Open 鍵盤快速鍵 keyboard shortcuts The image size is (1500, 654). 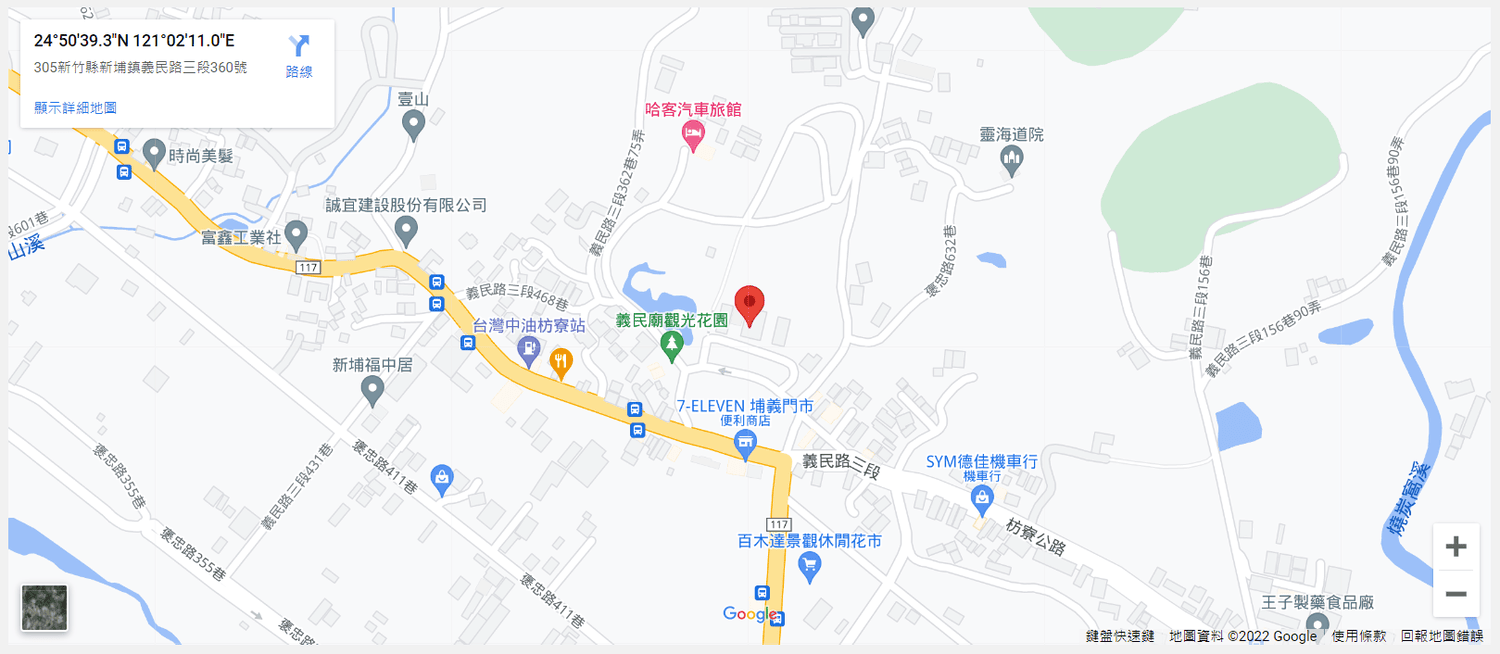1120,636
